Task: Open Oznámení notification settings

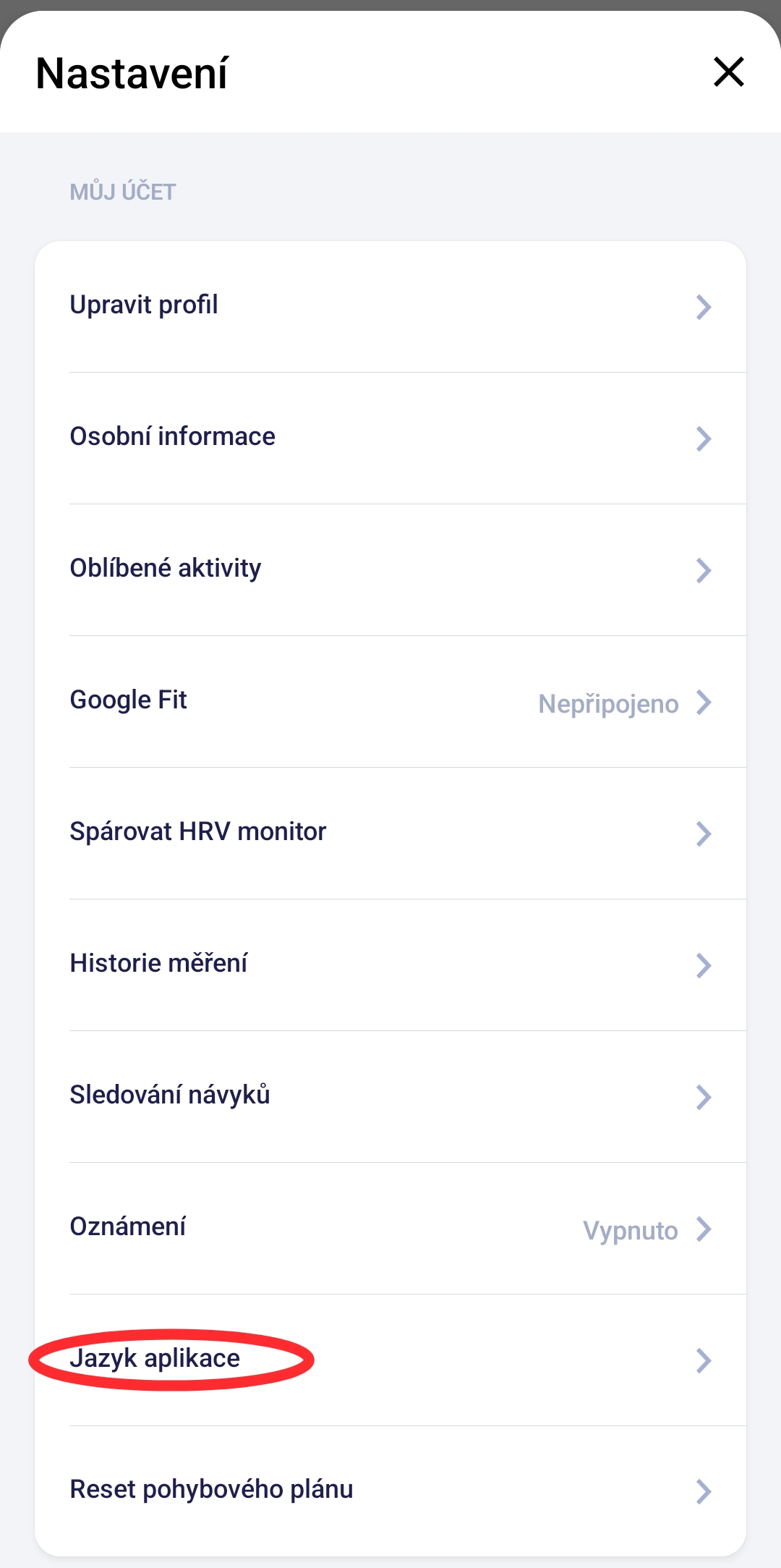Action: pos(390,1228)
